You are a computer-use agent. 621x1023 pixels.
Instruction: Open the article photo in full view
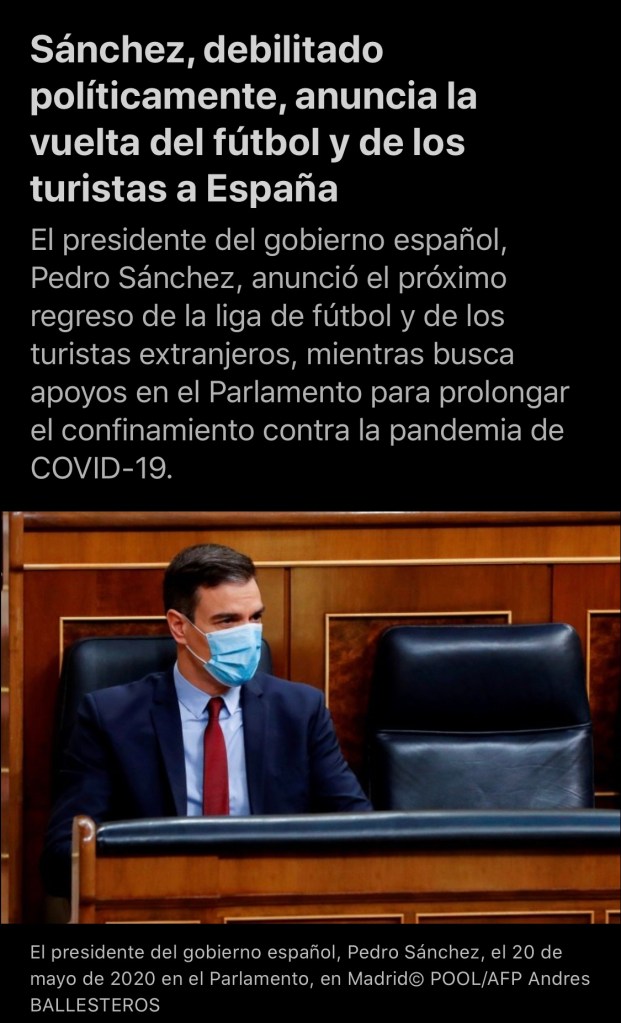pos(310,716)
